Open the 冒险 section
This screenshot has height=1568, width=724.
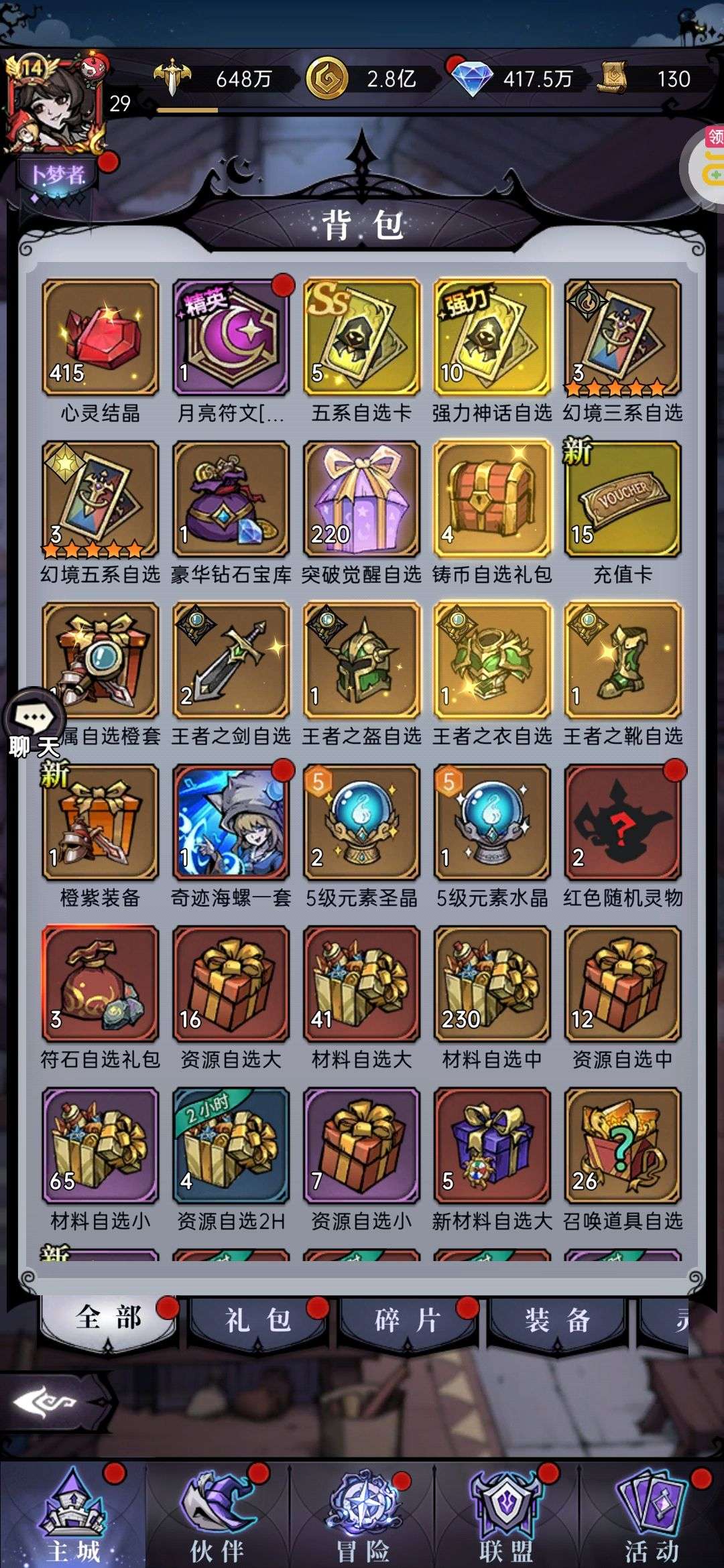362,1516
